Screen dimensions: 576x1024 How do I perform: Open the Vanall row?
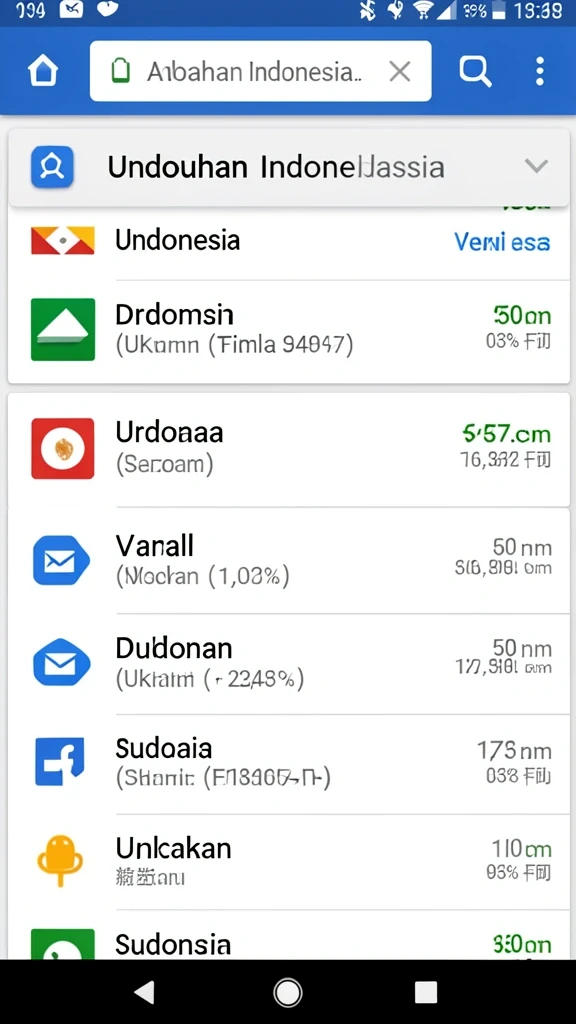coord(289,560)
